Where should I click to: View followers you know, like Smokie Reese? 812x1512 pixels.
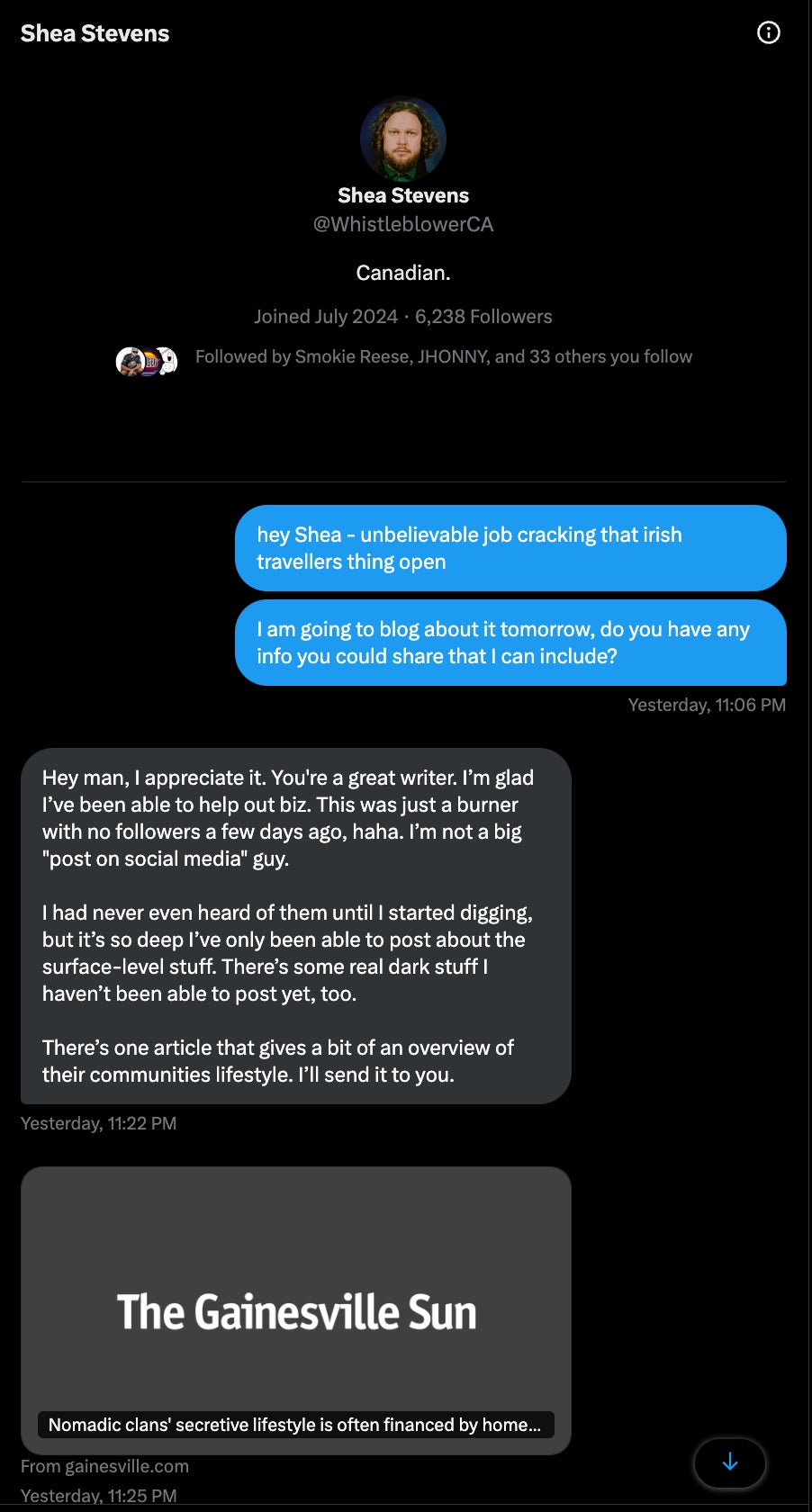[443, 357]
